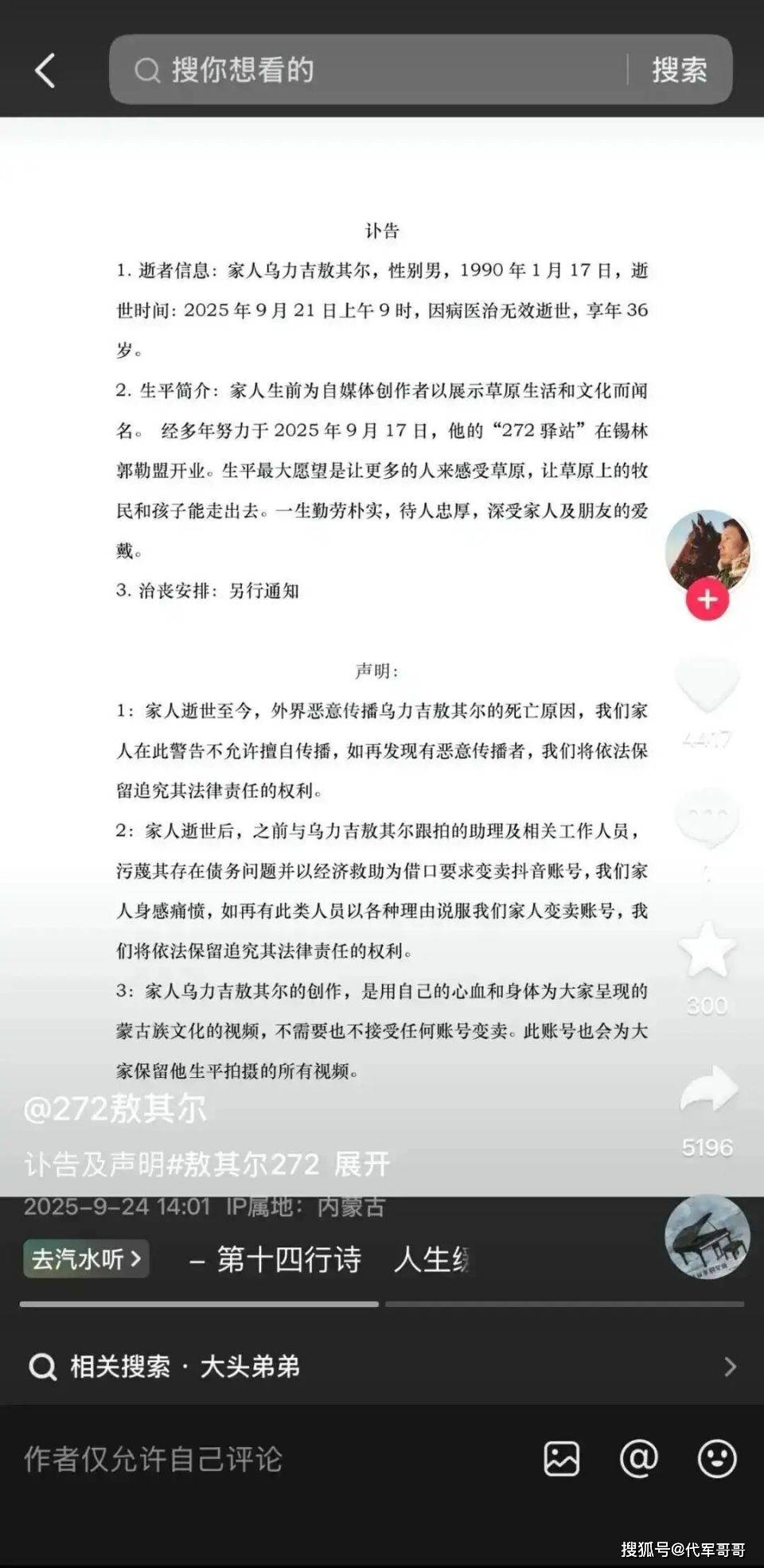764x1568 pixels.
Task: Share this video via the arrow icon
Action: coord(707,1090)
